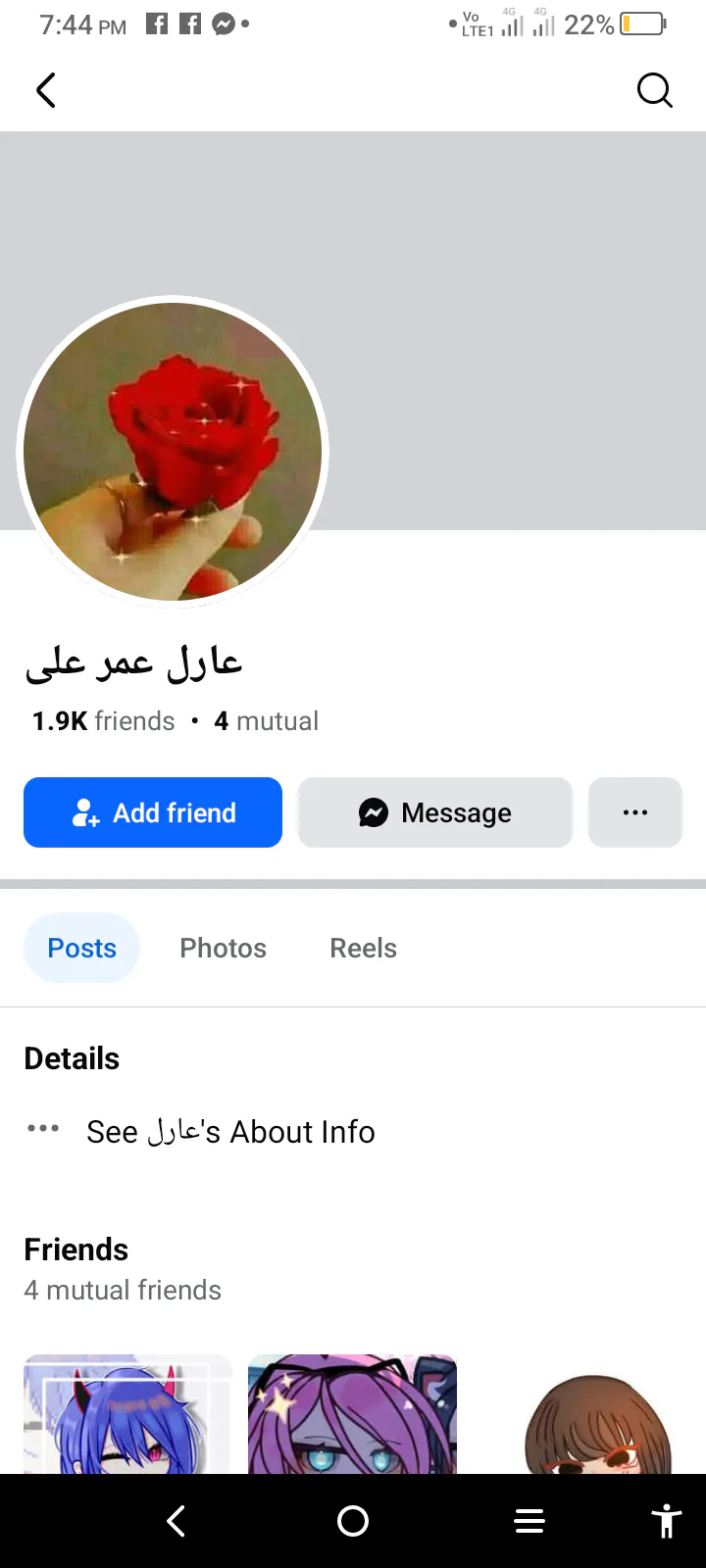Select the Posts tab
706x1568 pixels.
(82, 948)
